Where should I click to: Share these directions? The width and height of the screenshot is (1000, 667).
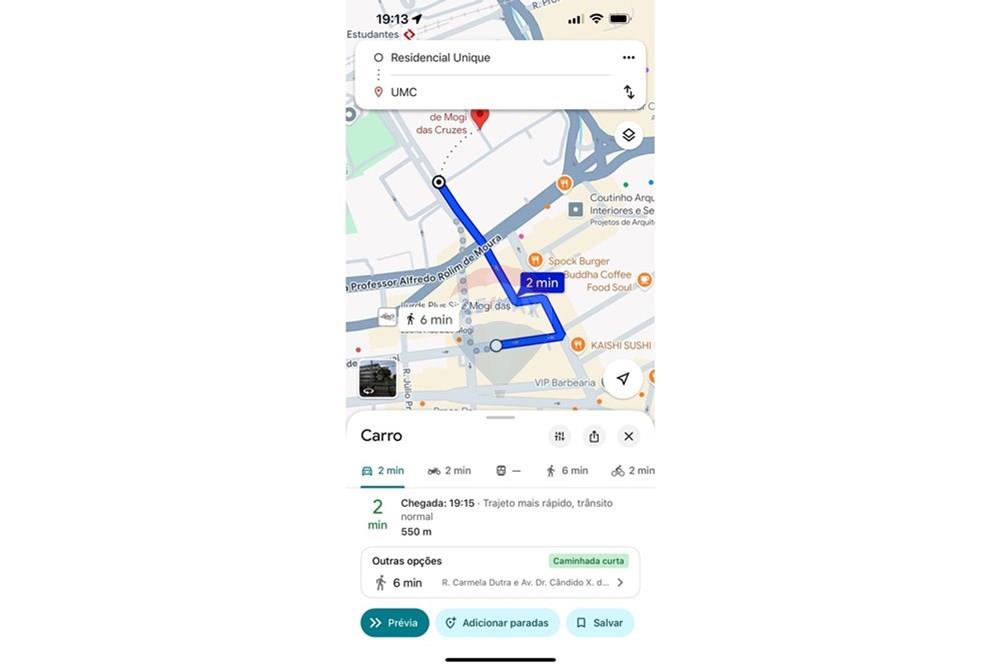pos(594,436)
